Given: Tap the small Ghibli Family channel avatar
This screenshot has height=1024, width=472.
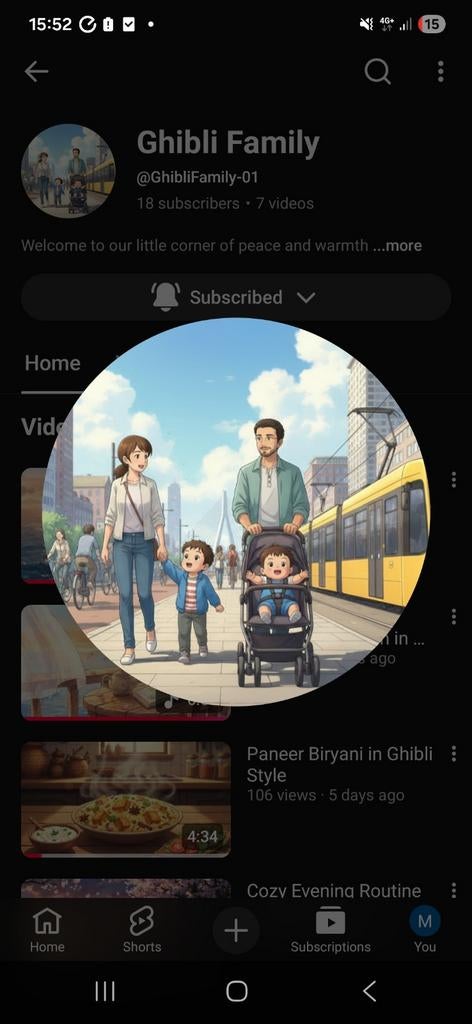Looking at the screenshot, I should point(68,170).
